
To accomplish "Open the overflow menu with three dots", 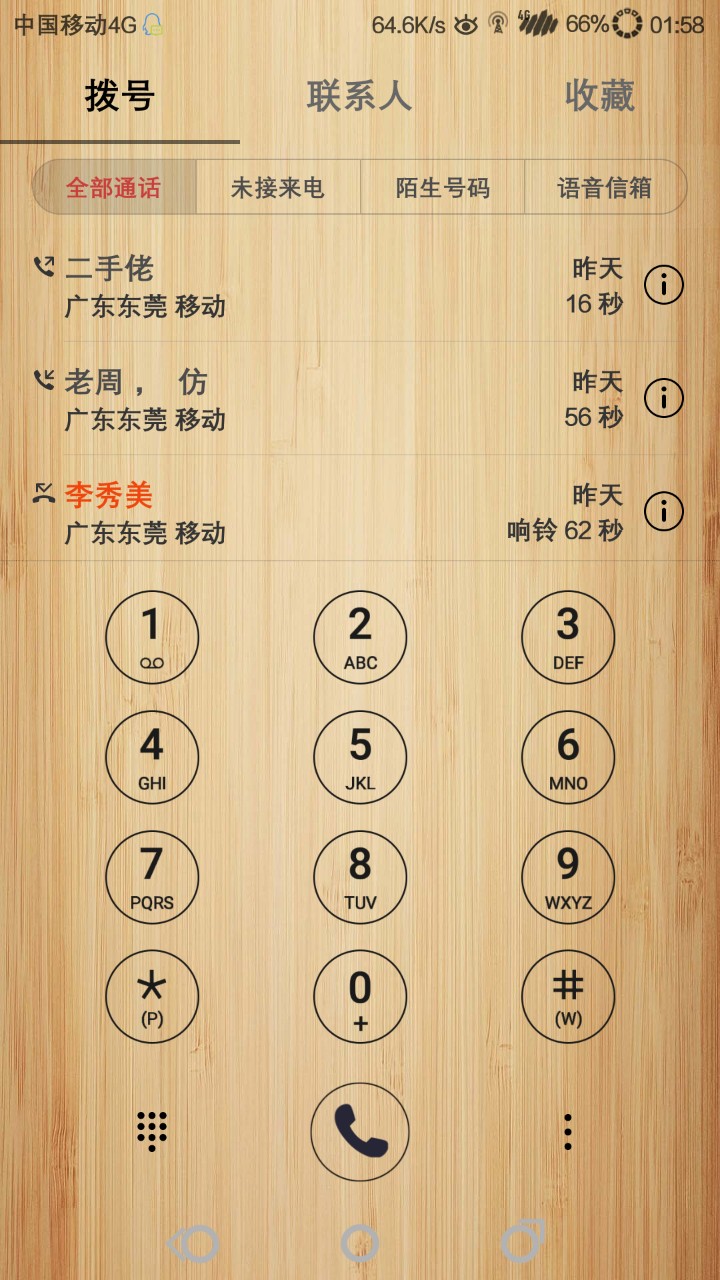I will click(567, 1130).
